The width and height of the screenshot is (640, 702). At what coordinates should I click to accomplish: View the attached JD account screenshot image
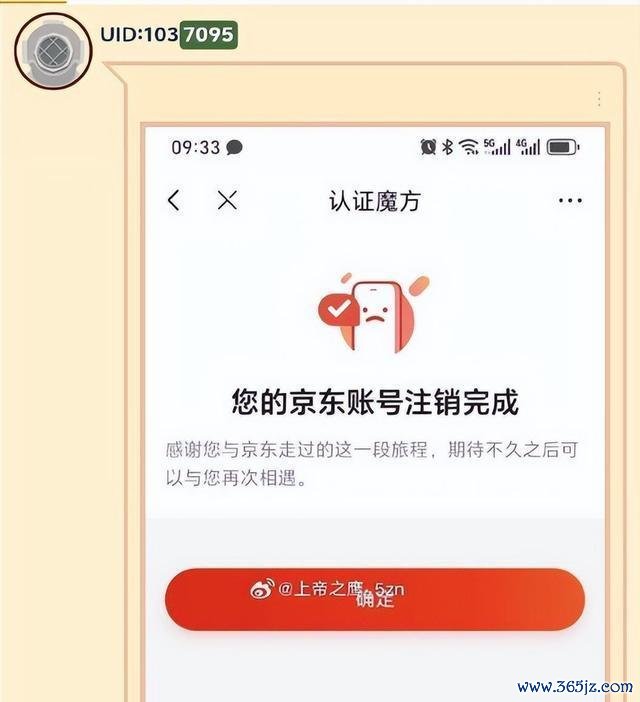375,400
